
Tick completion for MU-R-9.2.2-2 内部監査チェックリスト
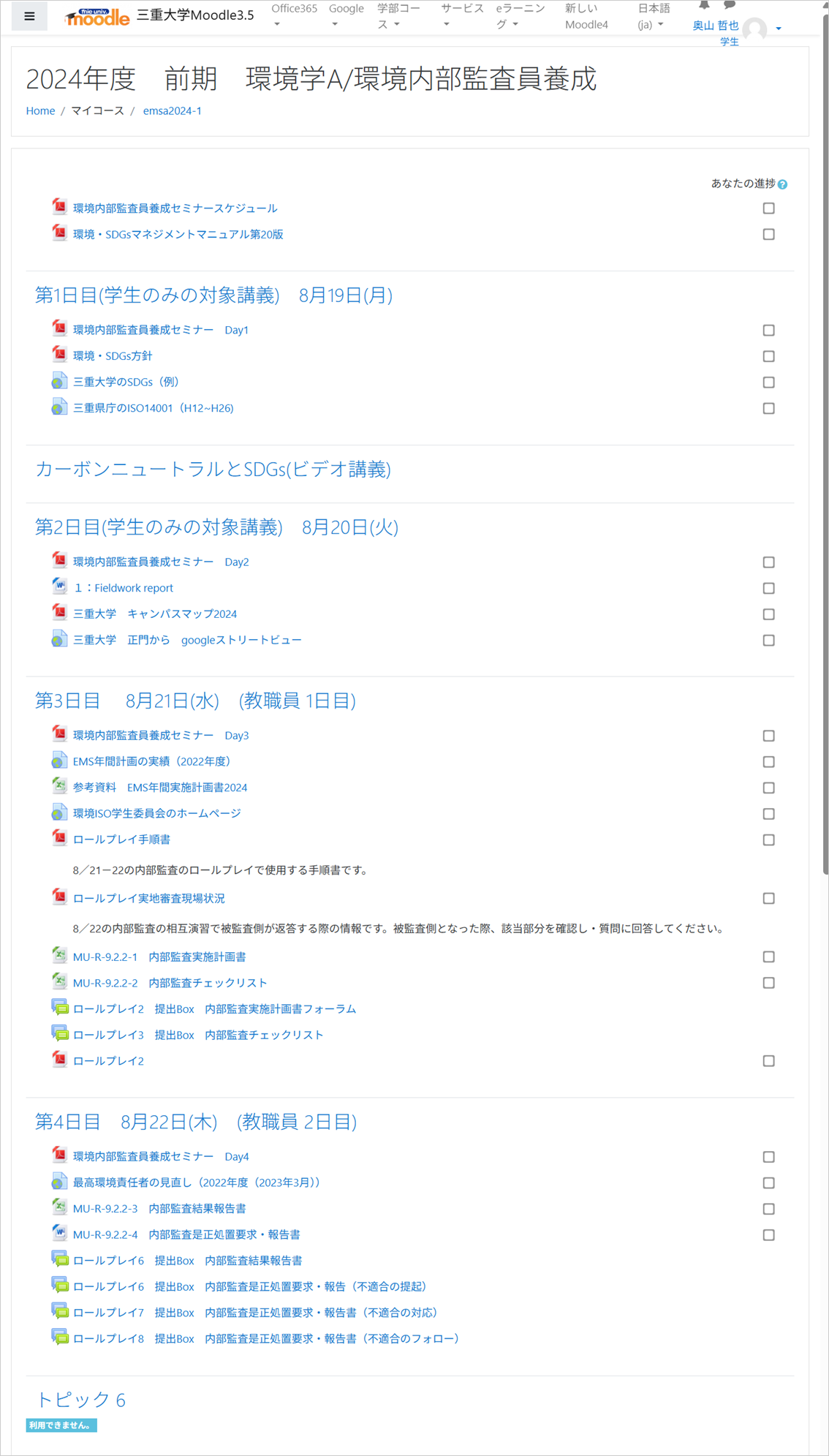point(768,983)
